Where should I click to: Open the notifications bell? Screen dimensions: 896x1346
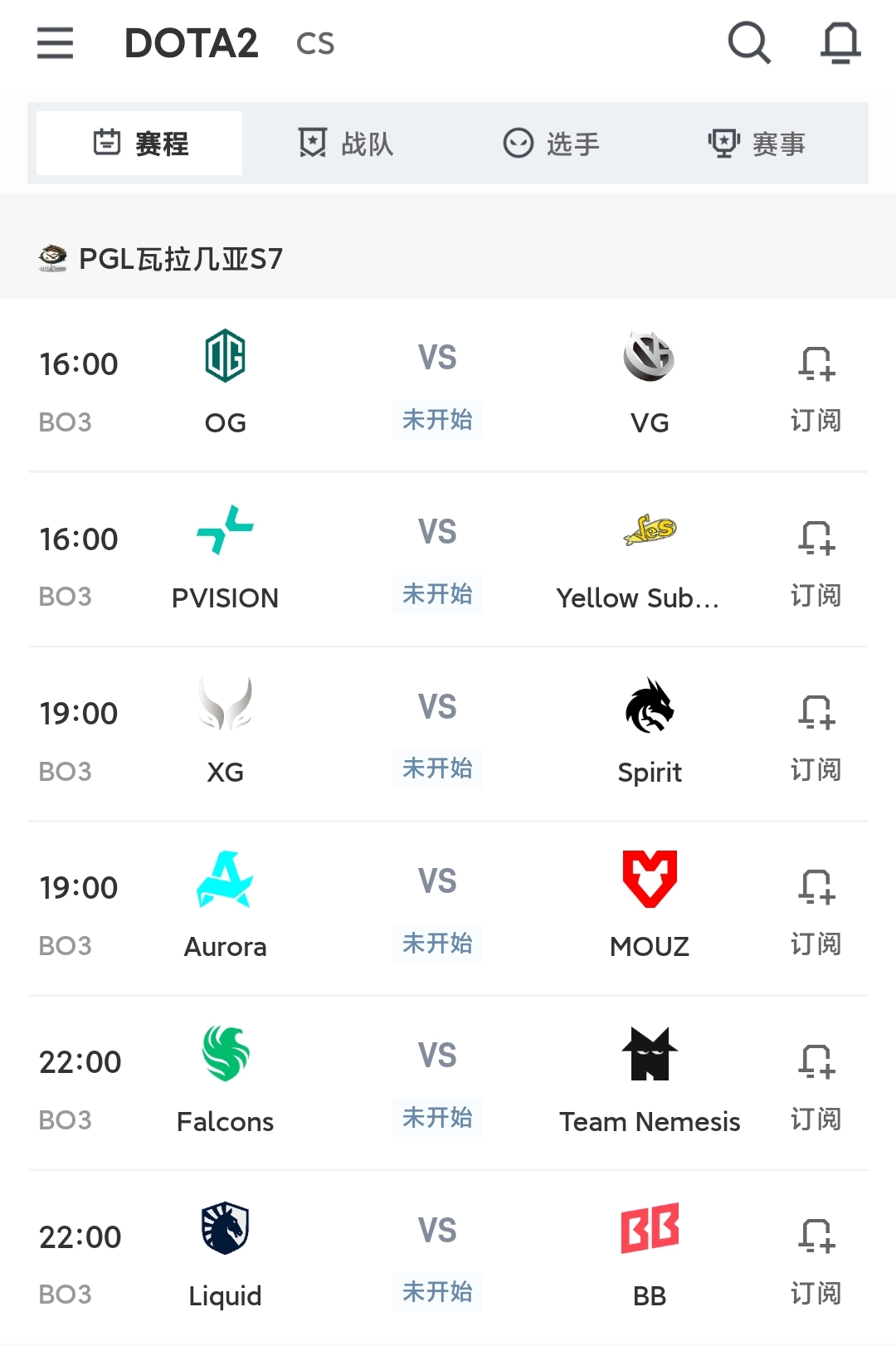tap(840, 42)
